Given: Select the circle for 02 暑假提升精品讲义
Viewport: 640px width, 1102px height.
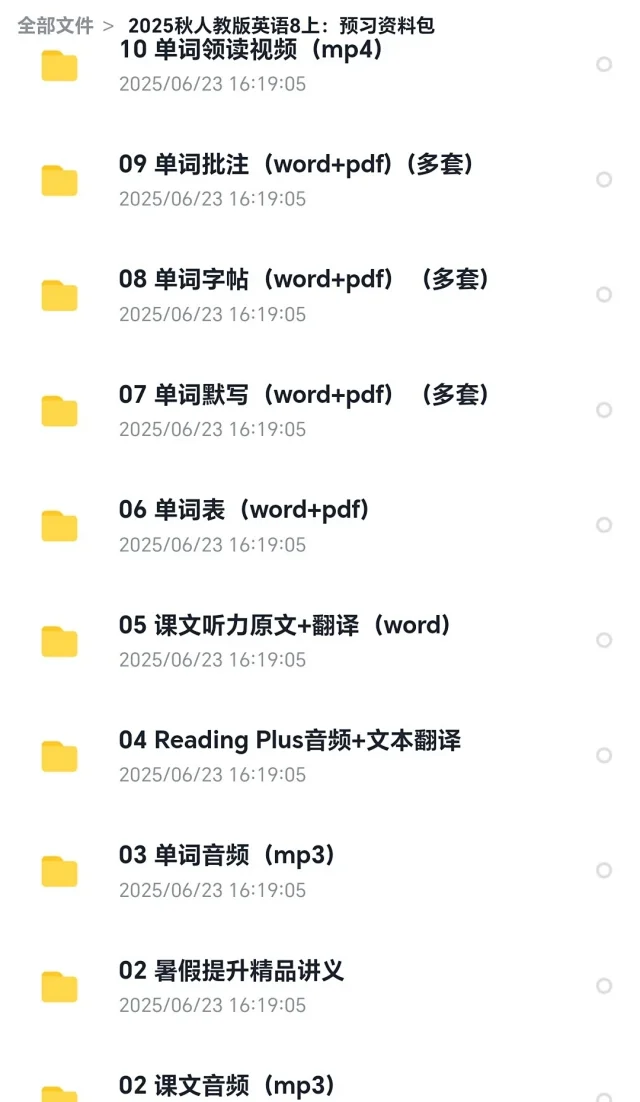Looking at the screenshot, I should (603, 986).
